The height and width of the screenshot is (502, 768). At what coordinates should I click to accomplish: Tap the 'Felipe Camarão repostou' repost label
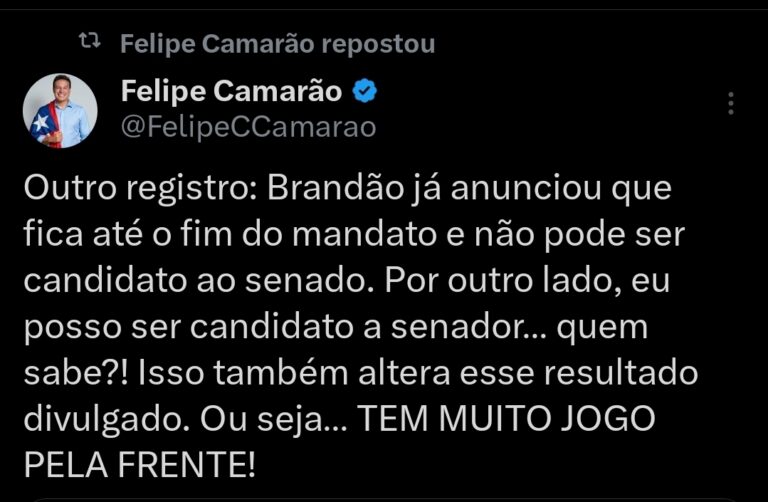(x=277, y=44)
